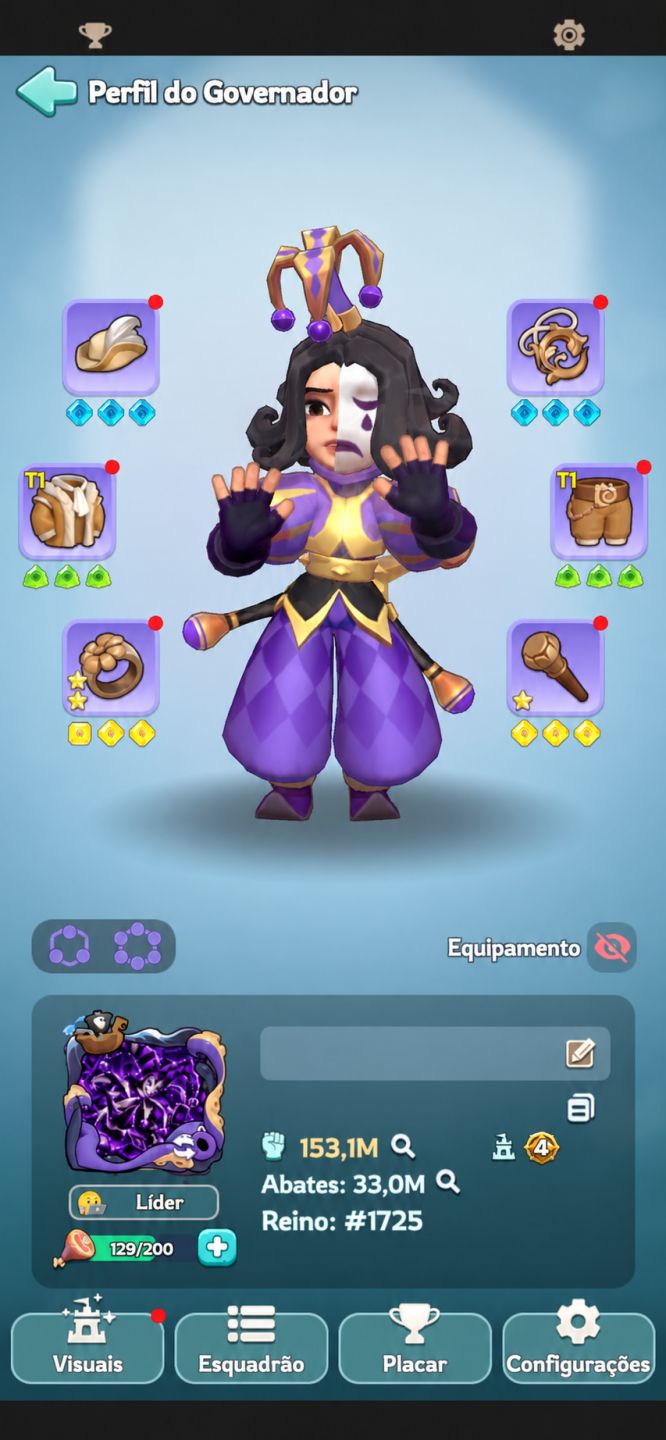This screenshot has width=666, height=1440.
Task: Add more action points with plus
Action: tap(217, 1248)
